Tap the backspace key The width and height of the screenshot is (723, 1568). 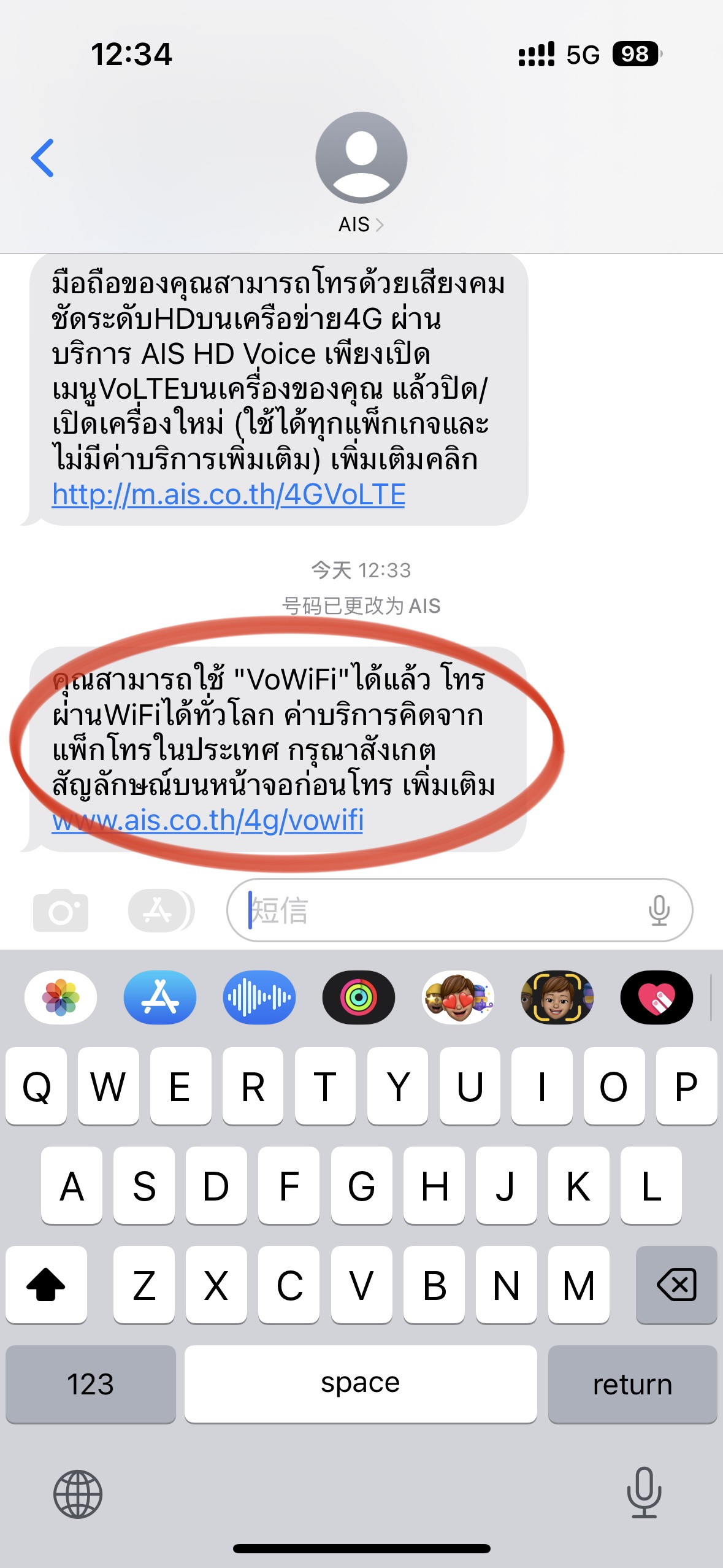tap(676, 1285)
